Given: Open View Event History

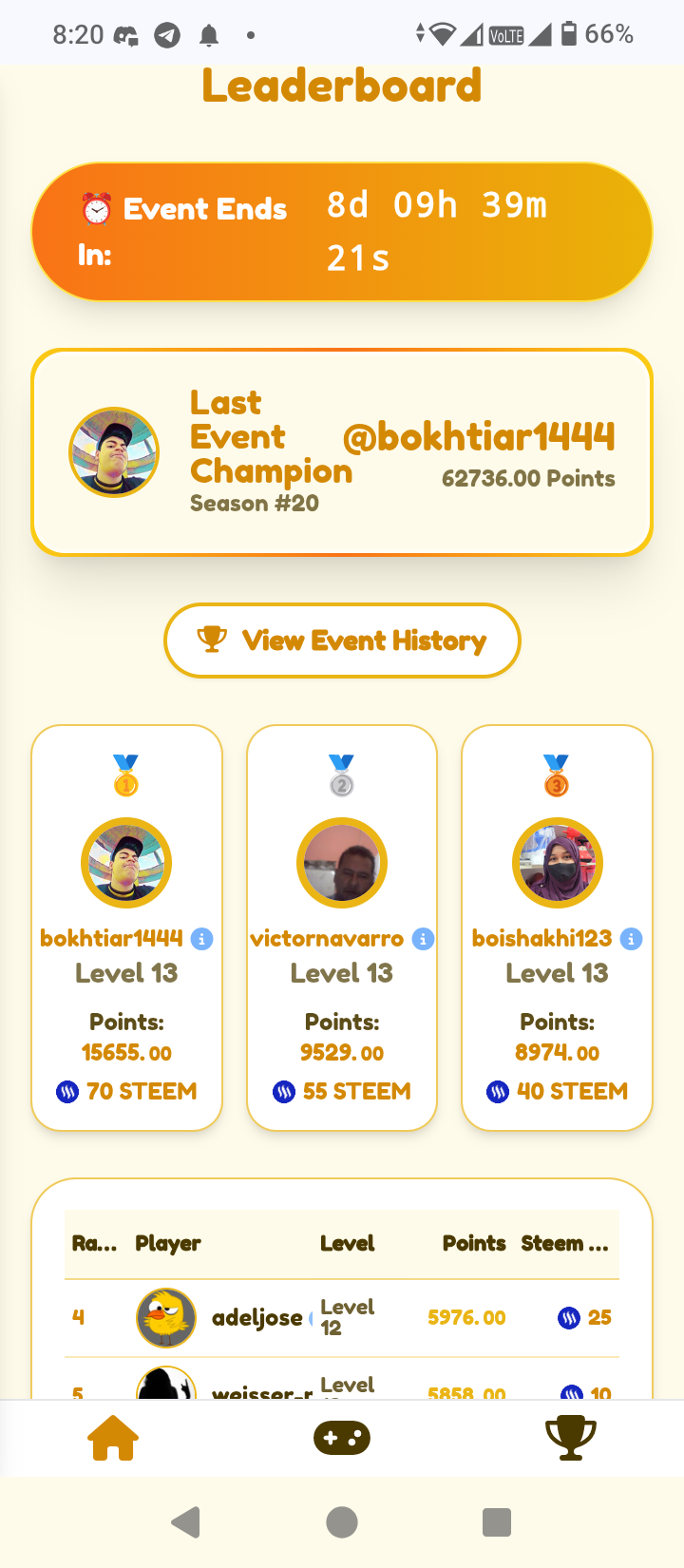Looking at the screenshot, I should [342, 641].
